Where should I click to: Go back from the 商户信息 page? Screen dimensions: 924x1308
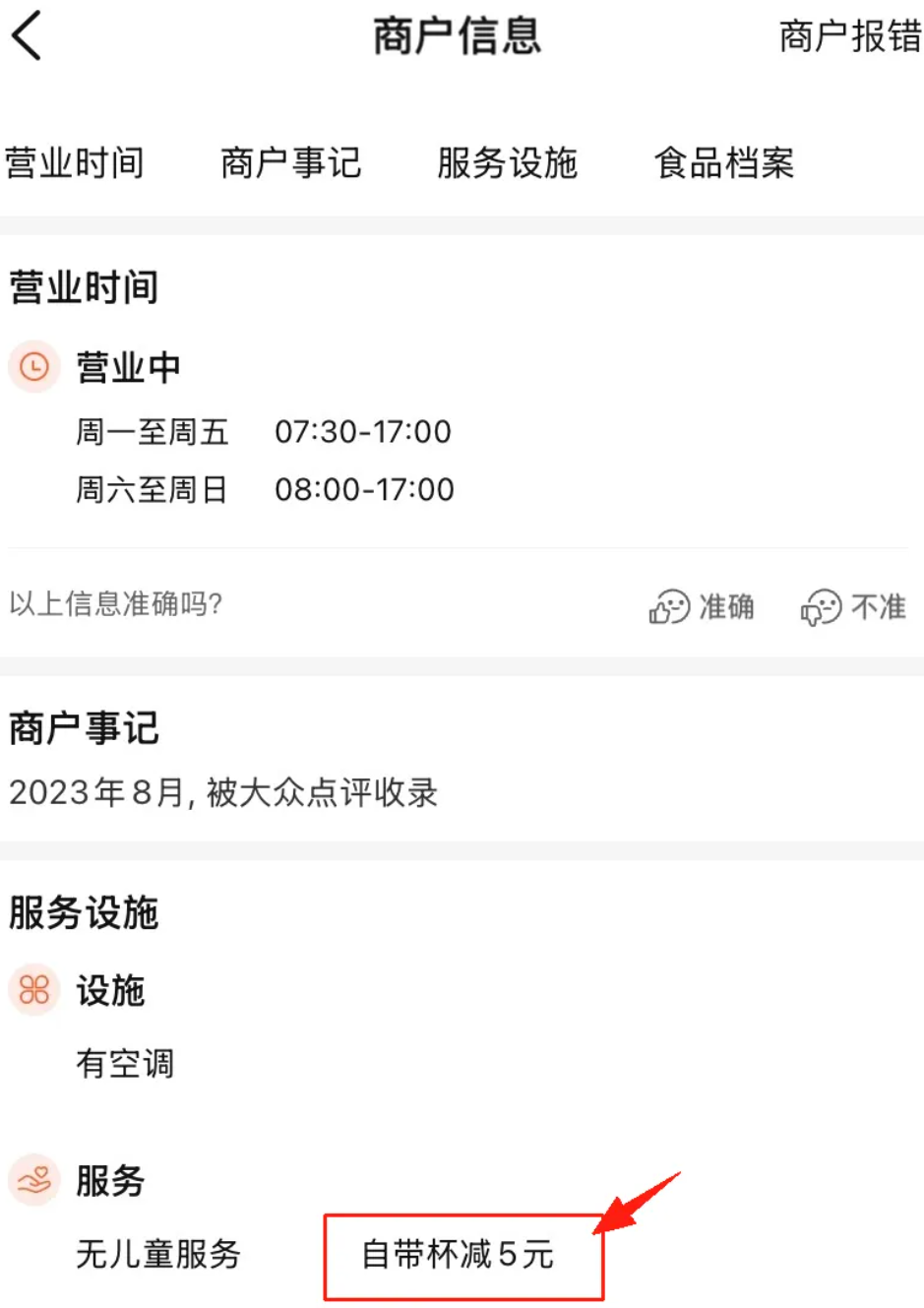tap(28, 36)
